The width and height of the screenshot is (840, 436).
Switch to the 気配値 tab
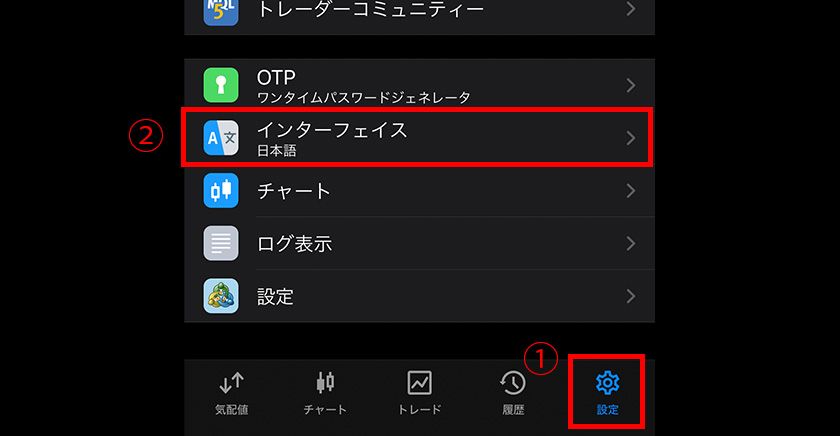(x=231, y=392)
